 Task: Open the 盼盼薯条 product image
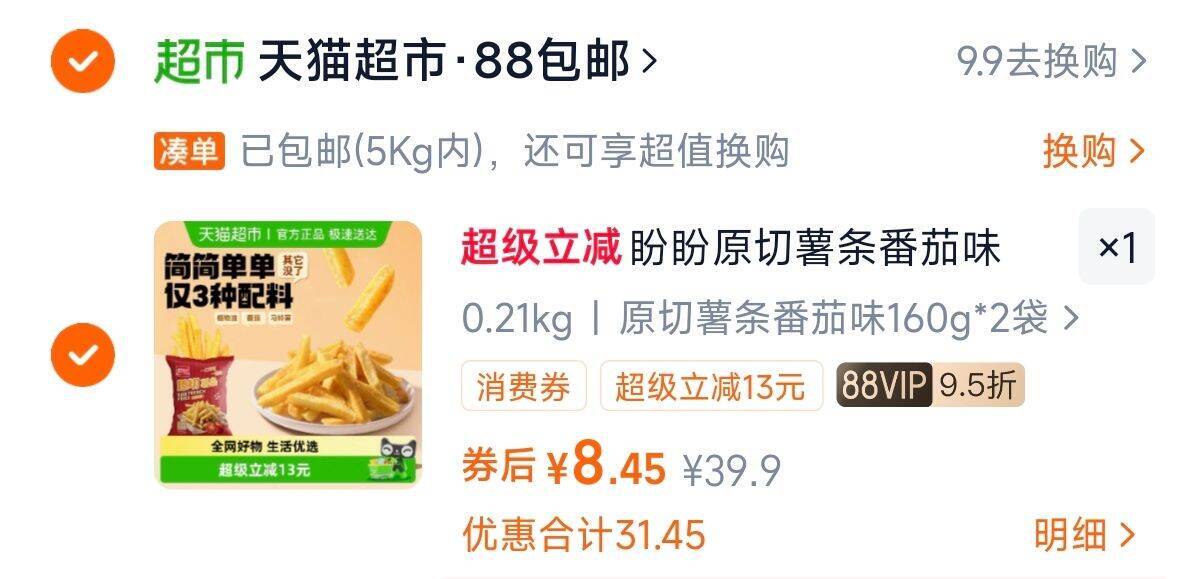click(x=288, y=355)
